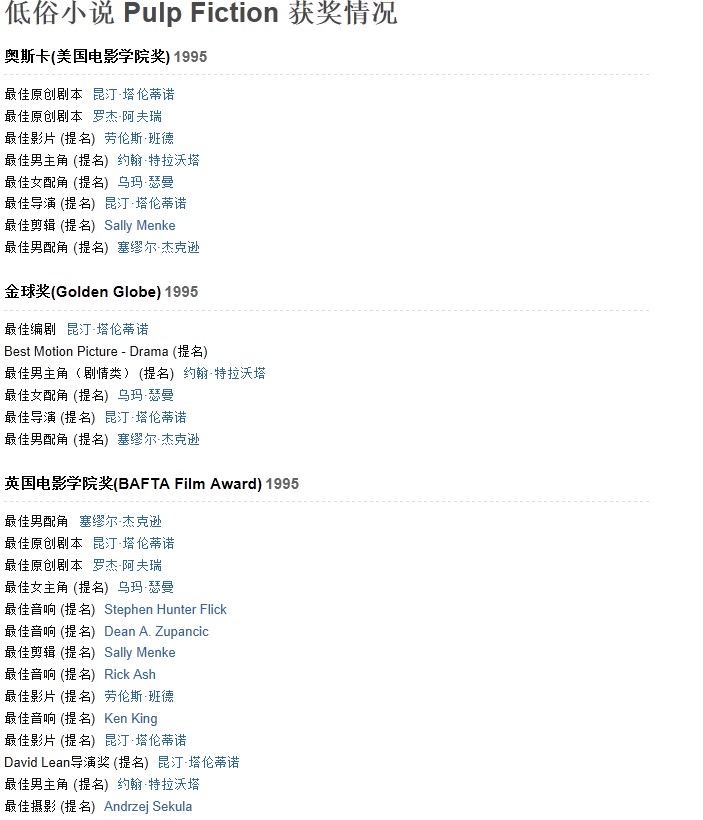Open Stephen Hunter Flick's profile link
The width and height of the screenshot is (703, 820).
[x=165, y=609]
